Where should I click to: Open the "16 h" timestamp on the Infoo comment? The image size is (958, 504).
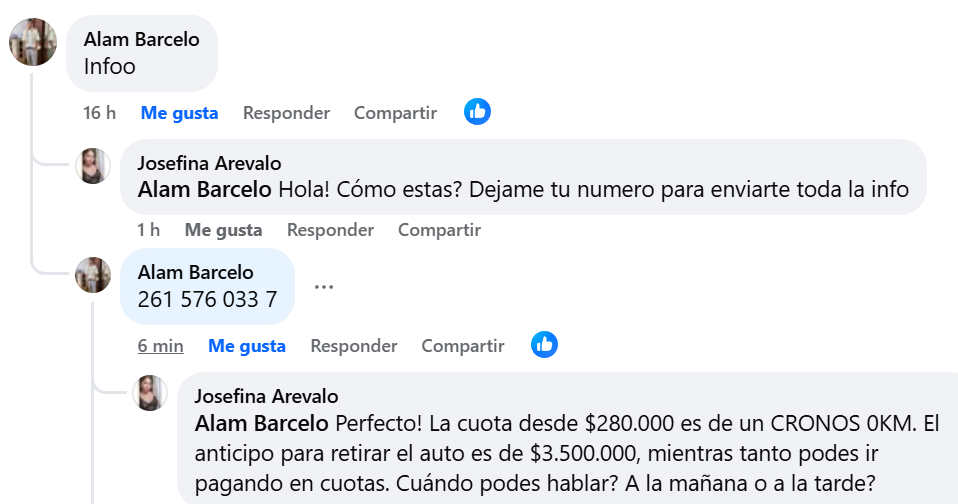click(99, 113)
